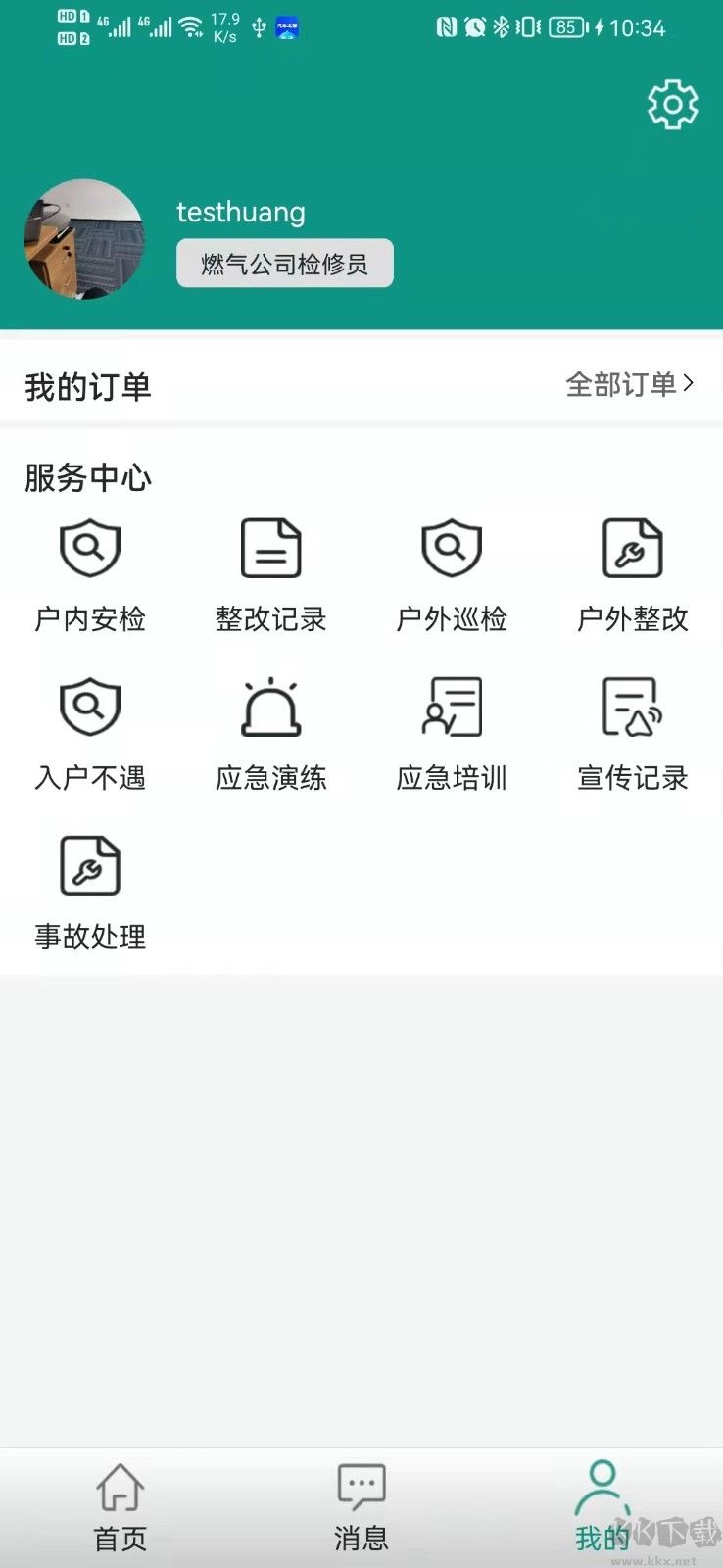Switch to the 首页 tab
The height and width of the screenshot is (1568, 723).
click(120, 1509)
